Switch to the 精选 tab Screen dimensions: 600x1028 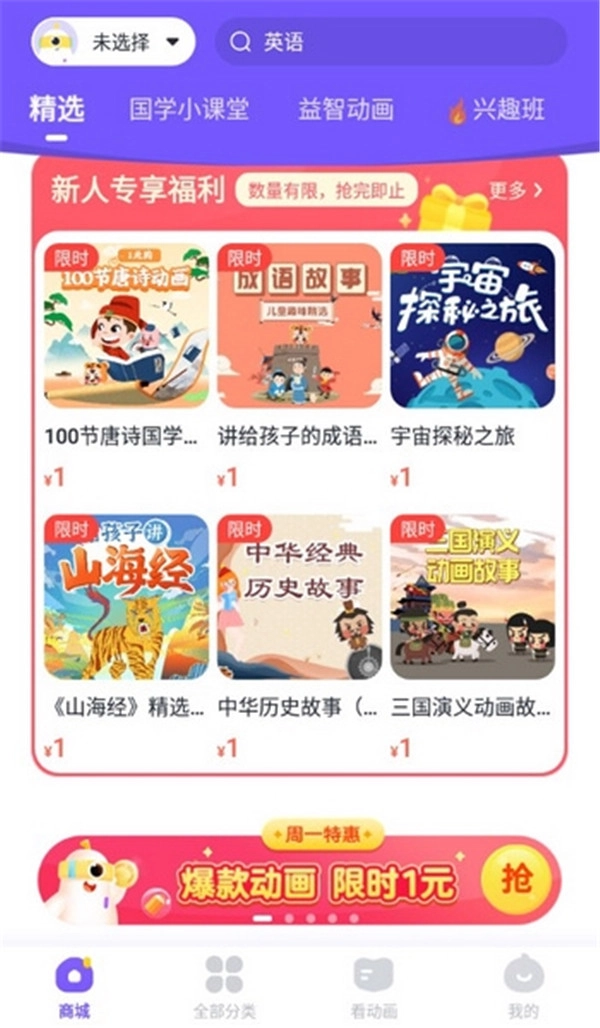pyautogui.click(x=57, y=108)
